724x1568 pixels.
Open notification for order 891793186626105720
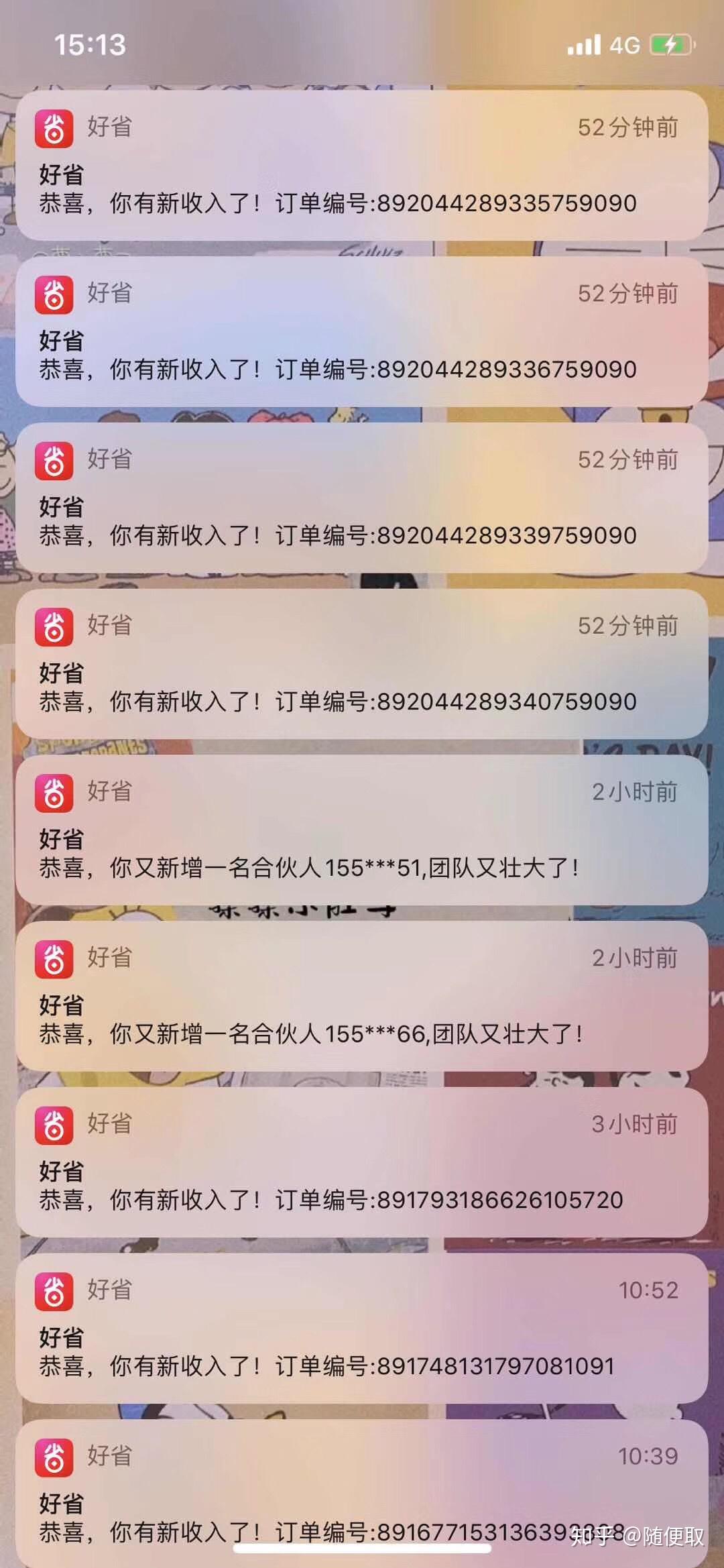click(x=362, y=1162)
